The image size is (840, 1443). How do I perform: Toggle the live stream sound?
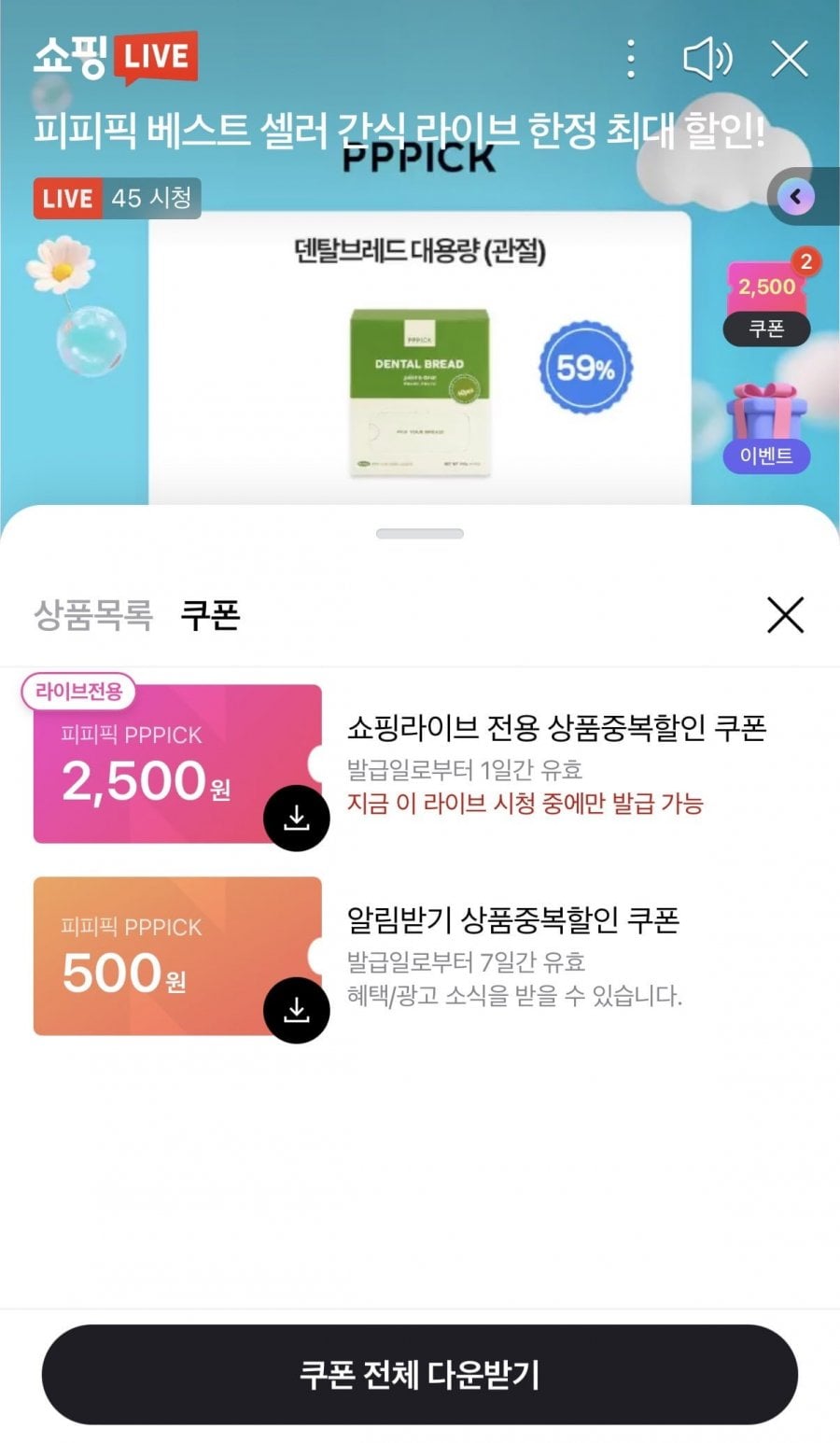pyautogui.click(x=707, y=60)
